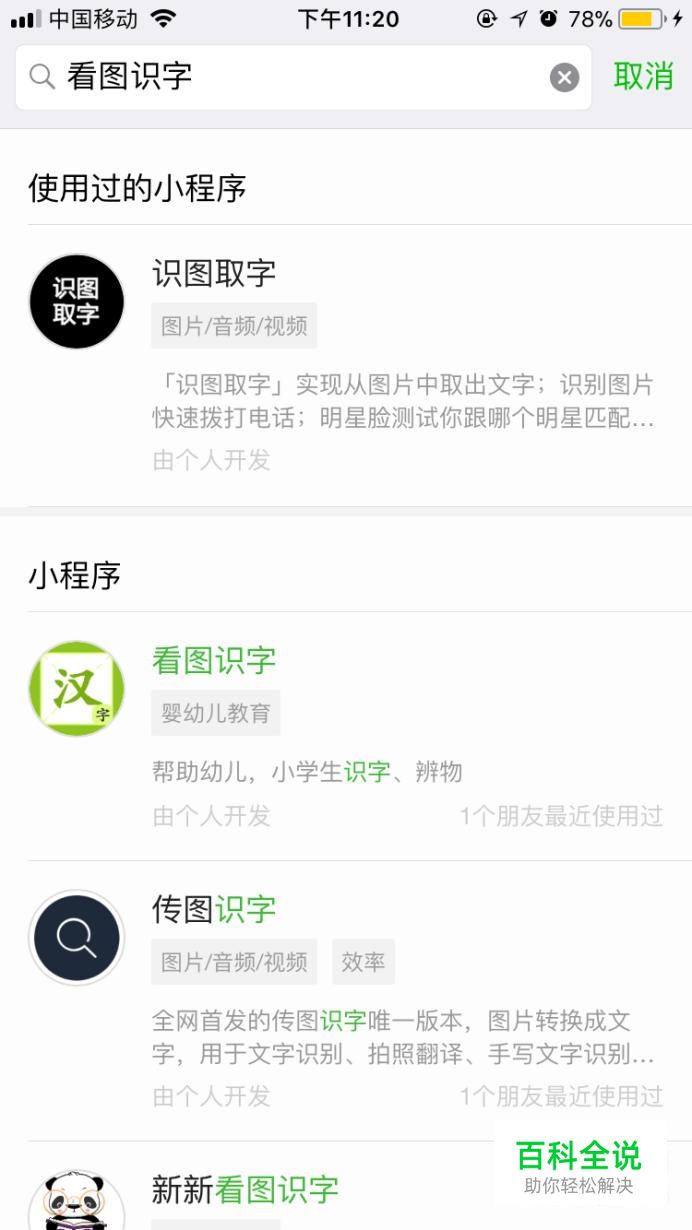Cancel the search with 取消
This screenshot has width=692, height=1230.
644,76
